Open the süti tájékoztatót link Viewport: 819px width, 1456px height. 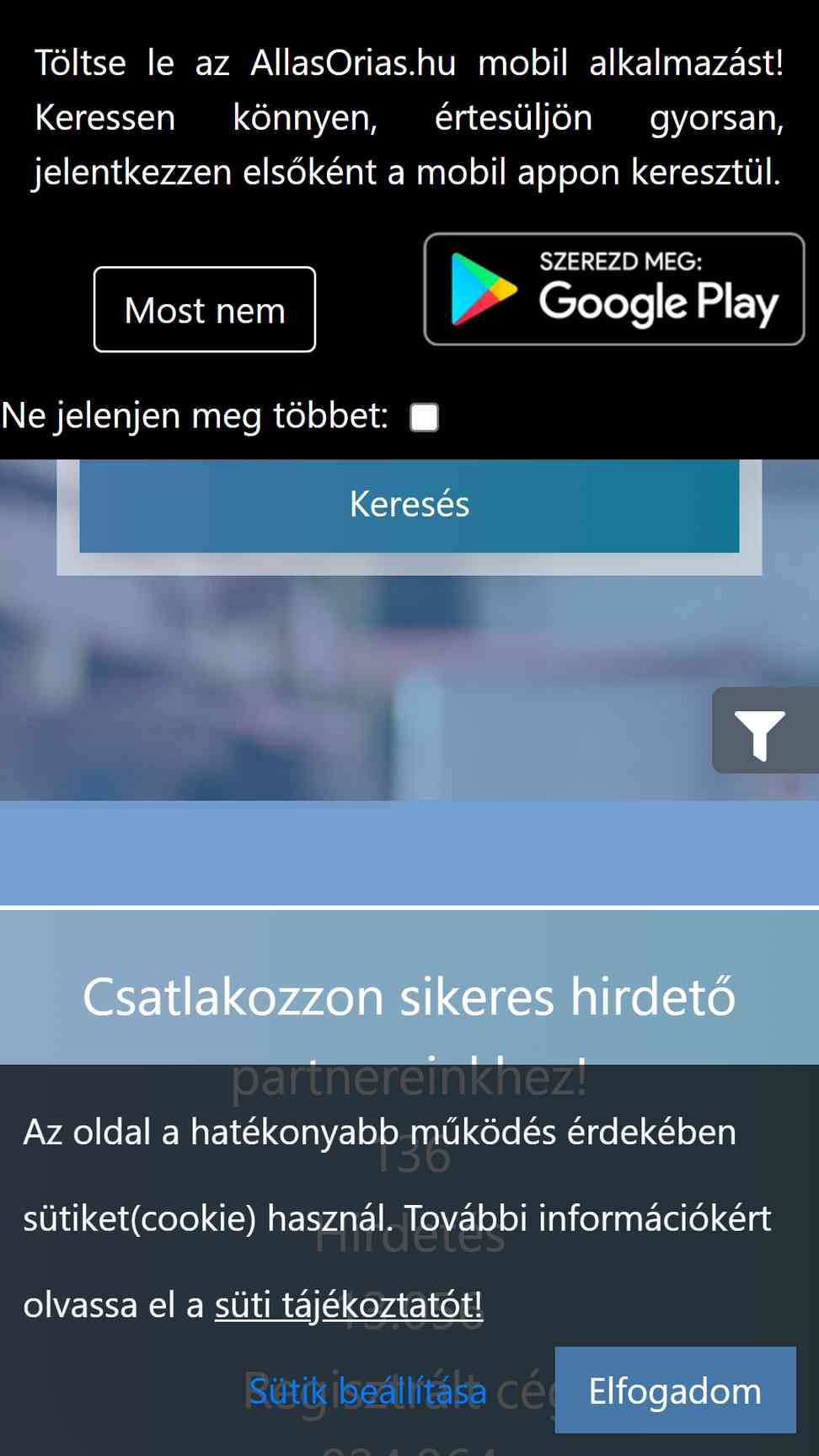[x=349, y=1304]
